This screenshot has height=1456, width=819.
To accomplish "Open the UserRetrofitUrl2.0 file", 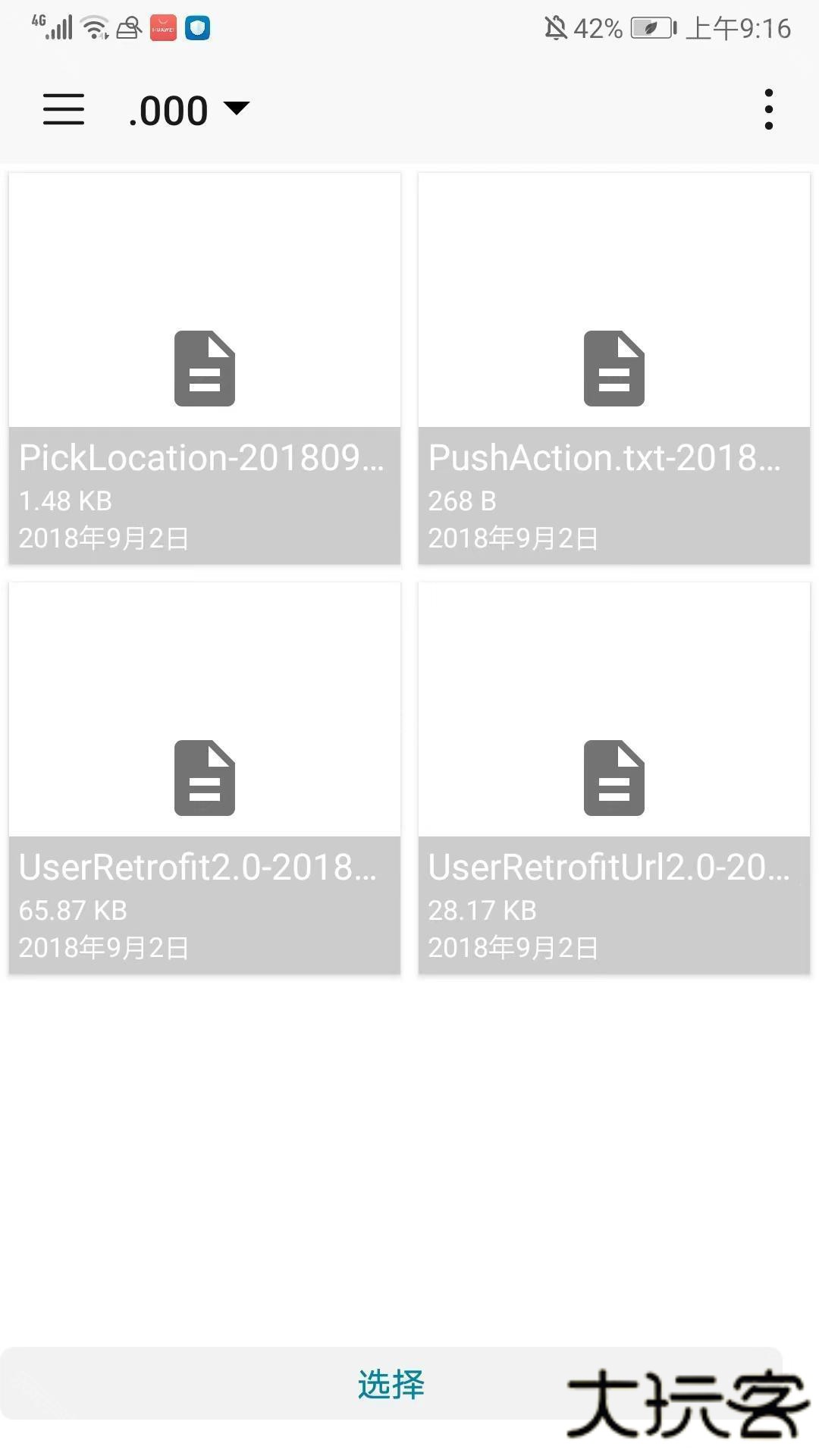I will [x=614, y=778].
